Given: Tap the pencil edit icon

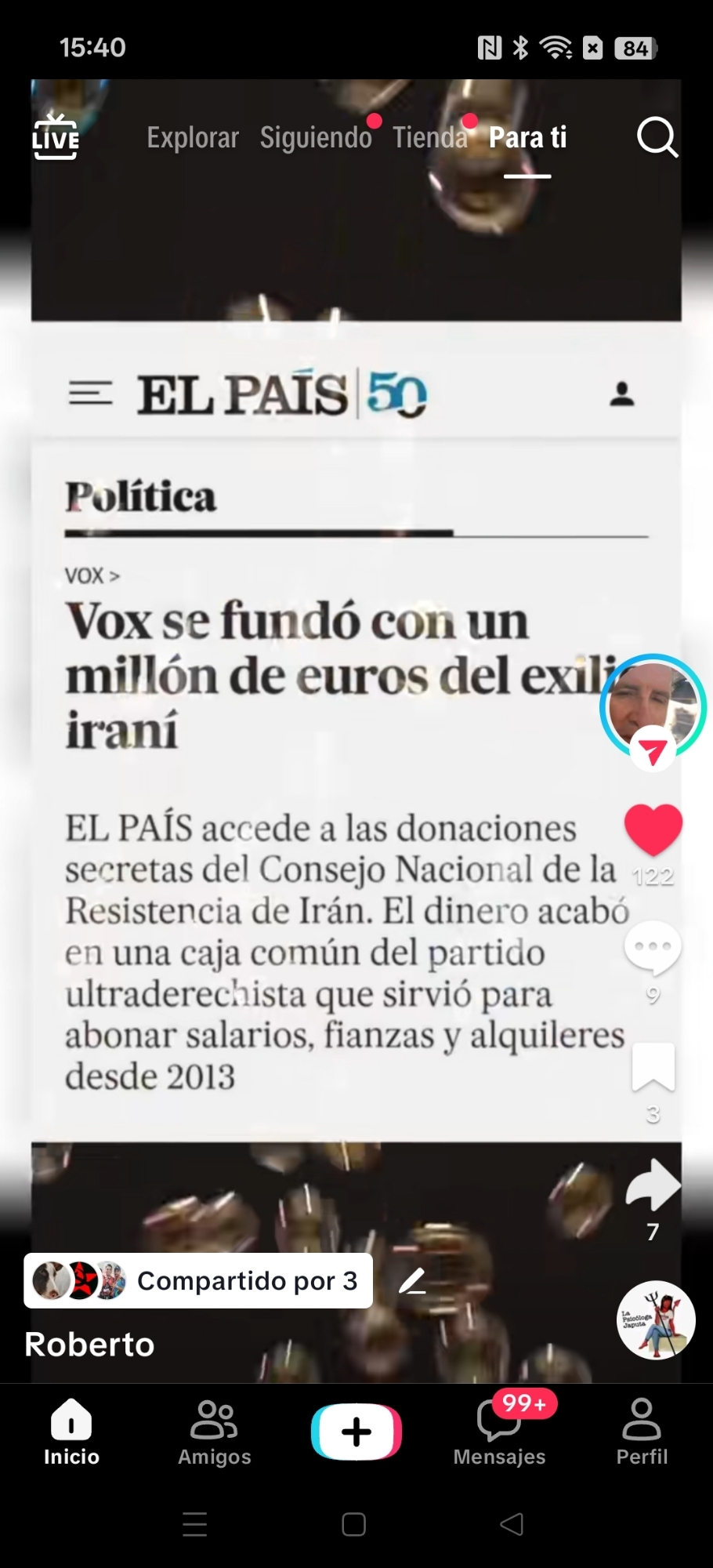Looking at the screenshot, I should [x=412, y=1280].
